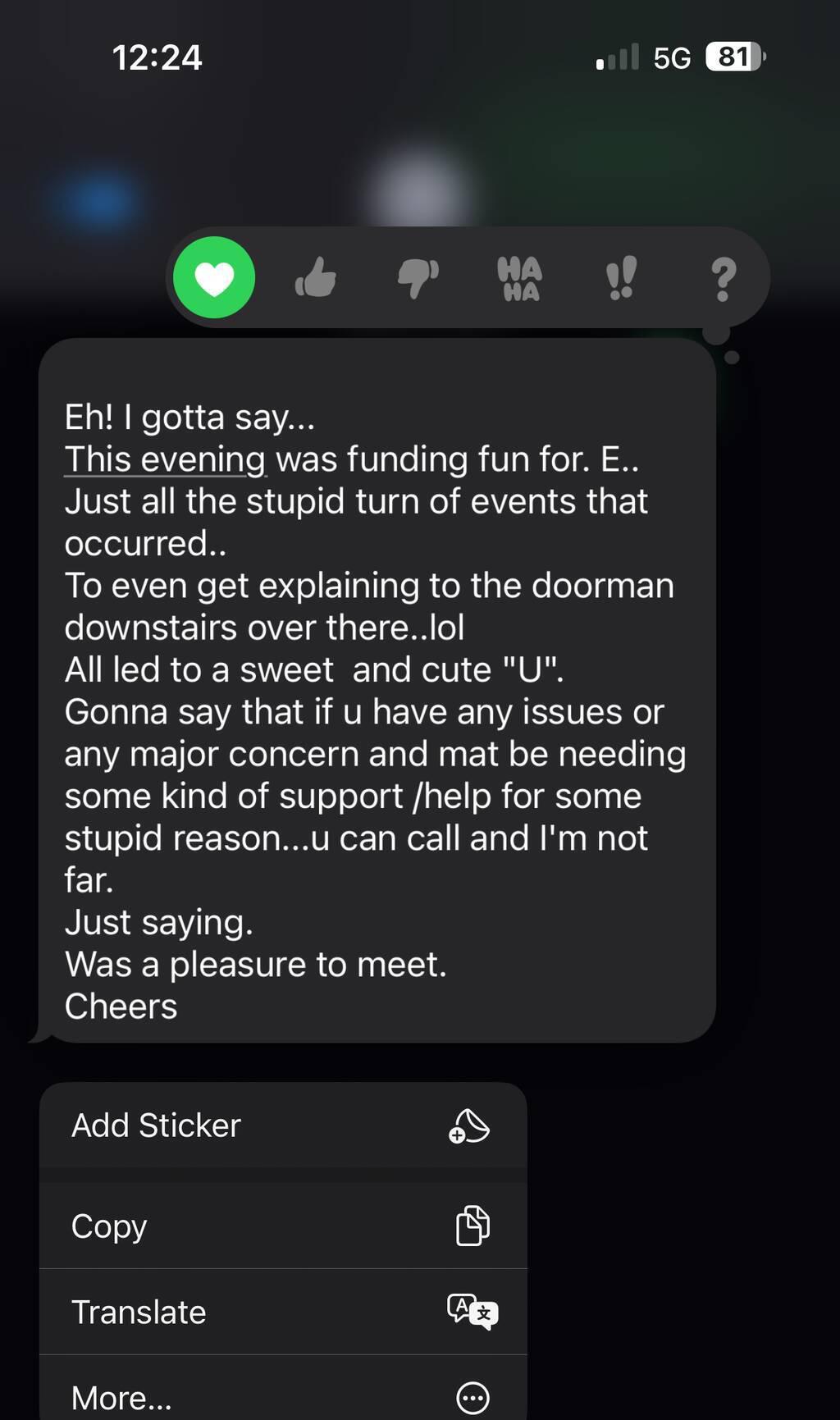React with a question mark

(723, 279)
